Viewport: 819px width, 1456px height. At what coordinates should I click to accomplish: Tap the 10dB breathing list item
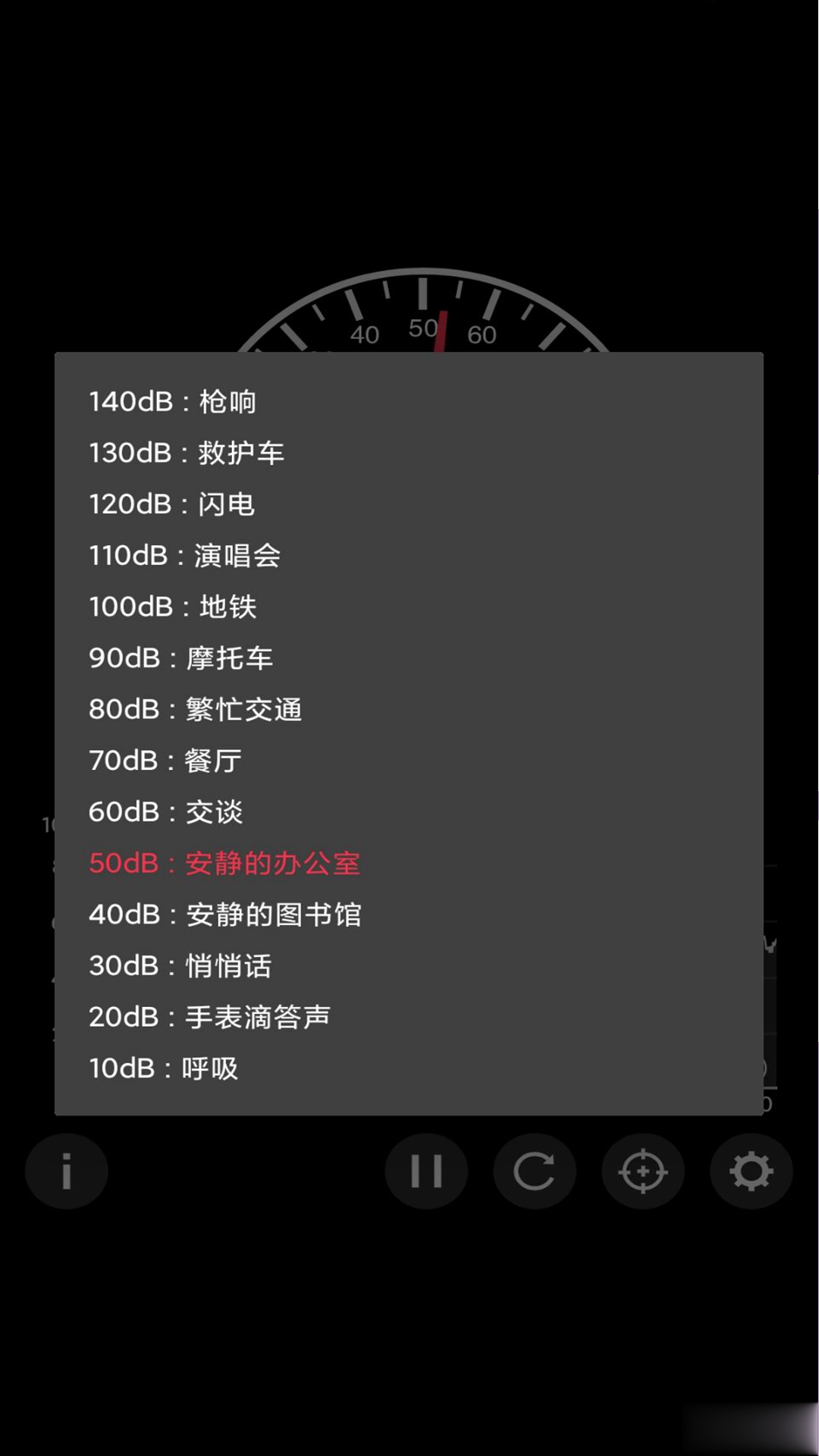pos(164,1068)
